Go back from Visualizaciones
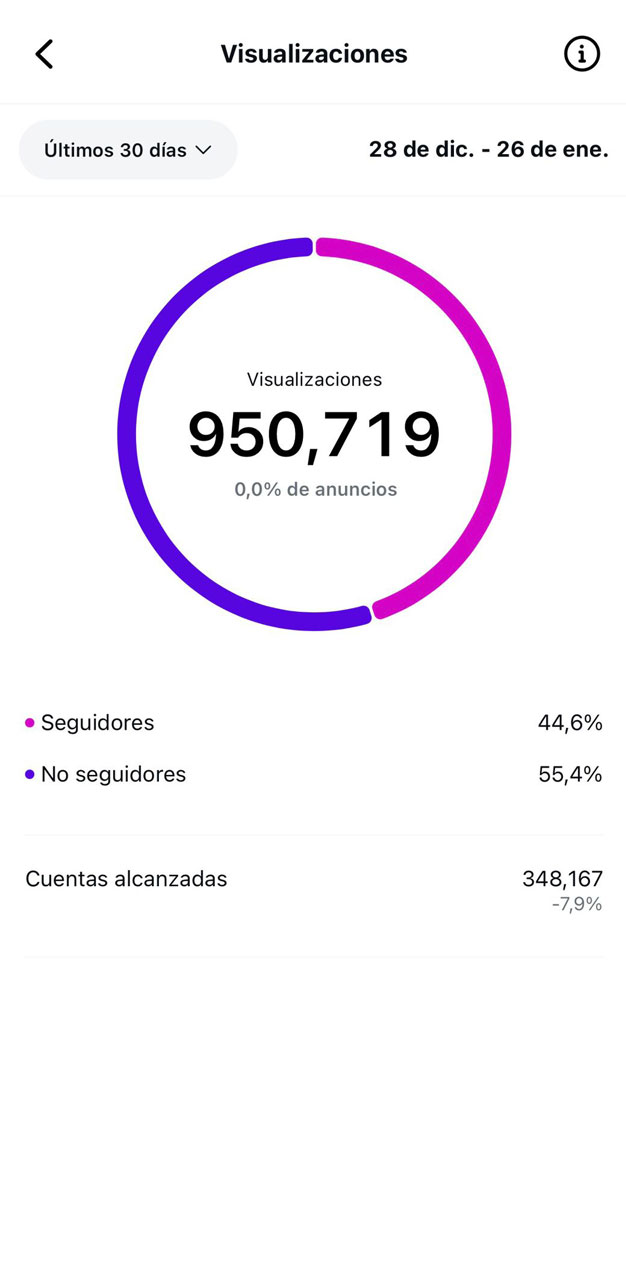 click(x=44, y=54)
